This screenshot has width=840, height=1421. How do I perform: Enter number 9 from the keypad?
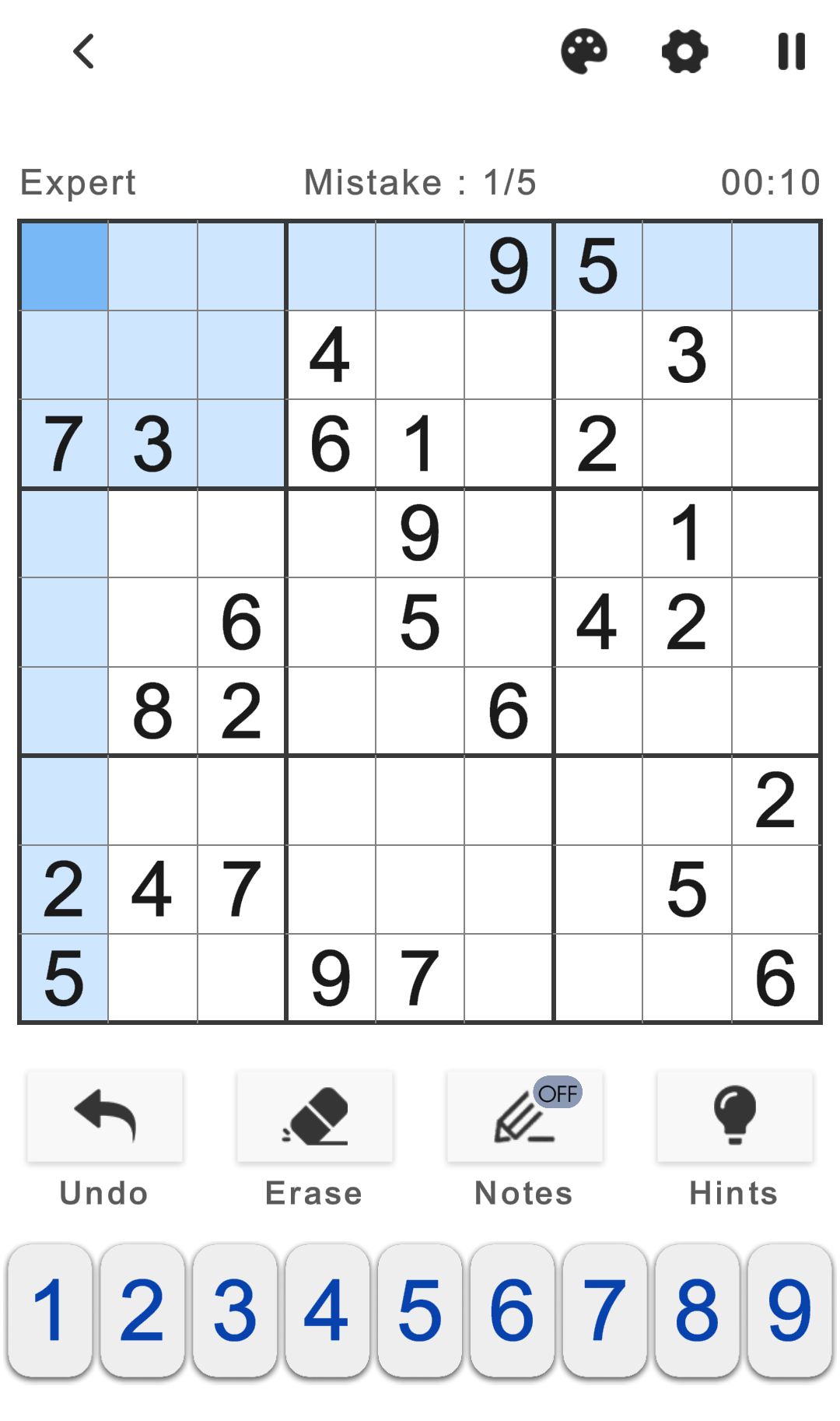(790, 1310)
